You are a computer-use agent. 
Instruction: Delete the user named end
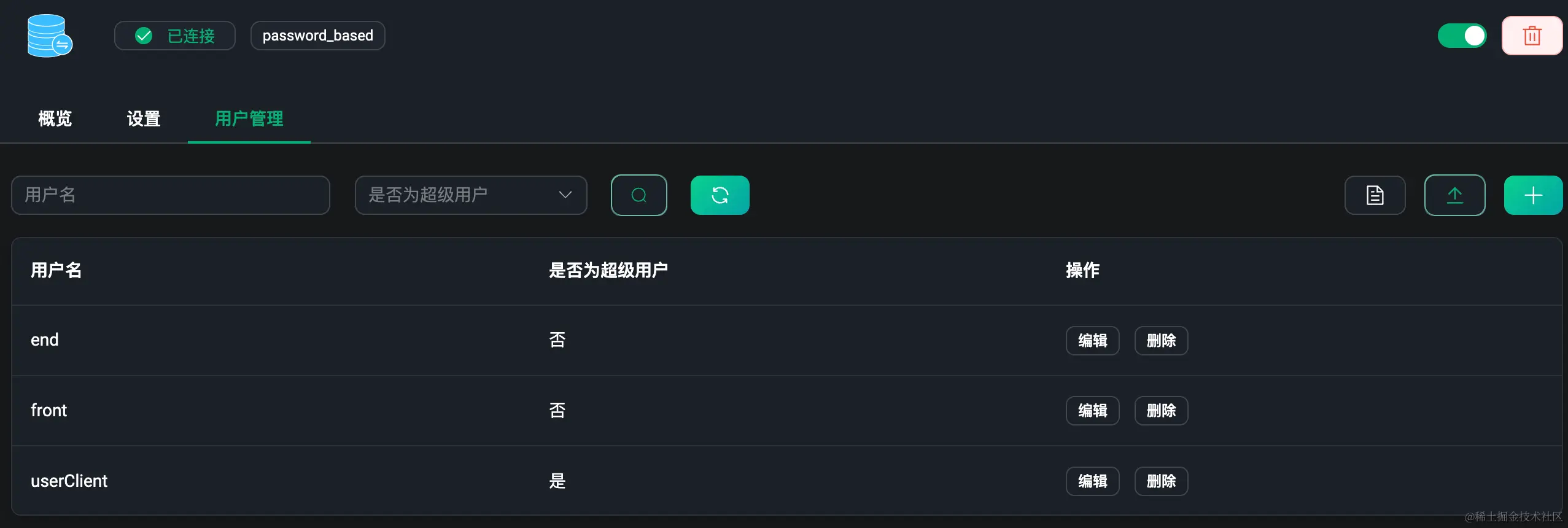pos(1161,341)
